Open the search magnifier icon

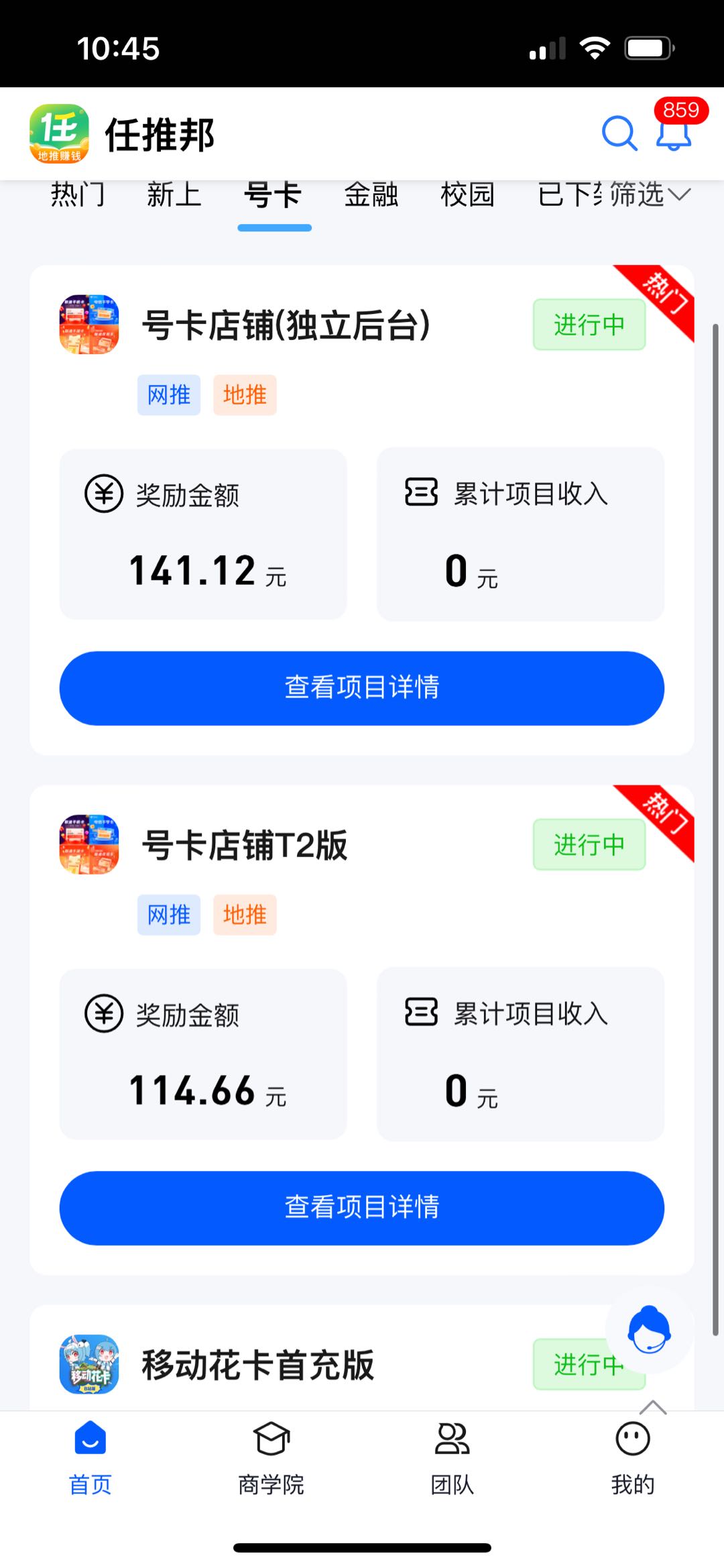[619, 133]
